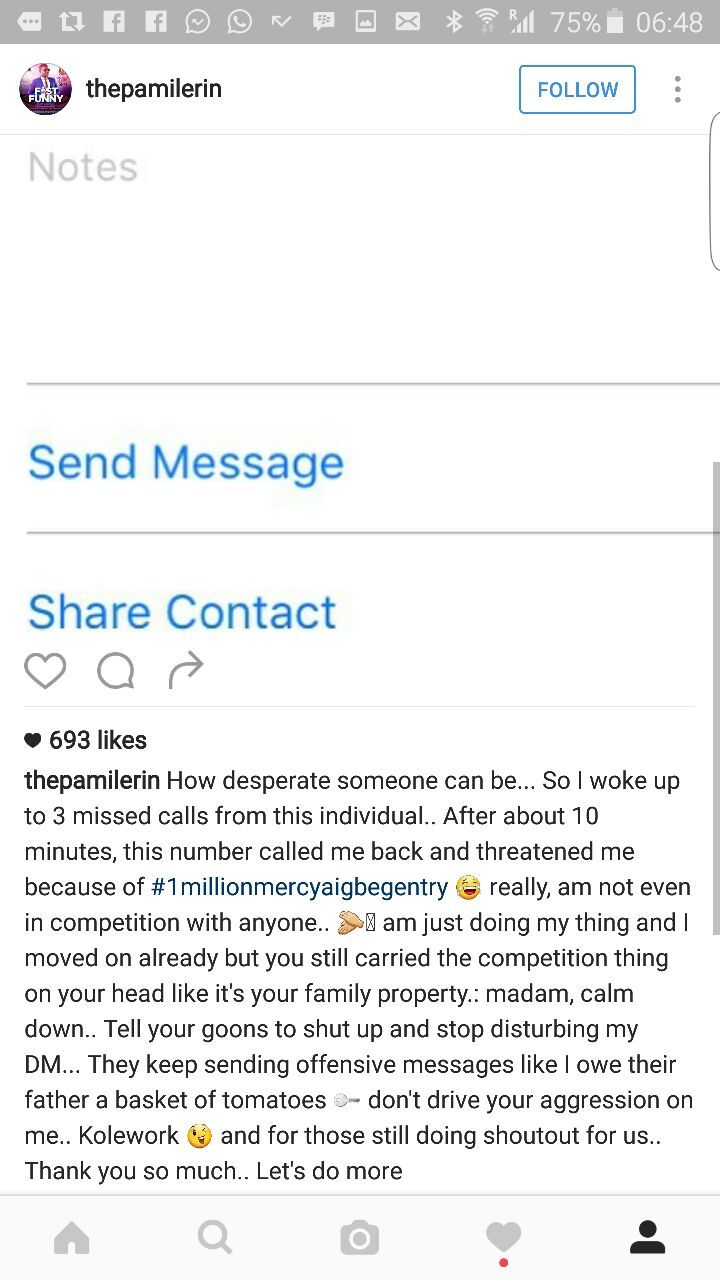Screen dimensions: 720x1280
Task: Switch to the Profile tab
Action: pyautogui.click(x=647, y=1239)
